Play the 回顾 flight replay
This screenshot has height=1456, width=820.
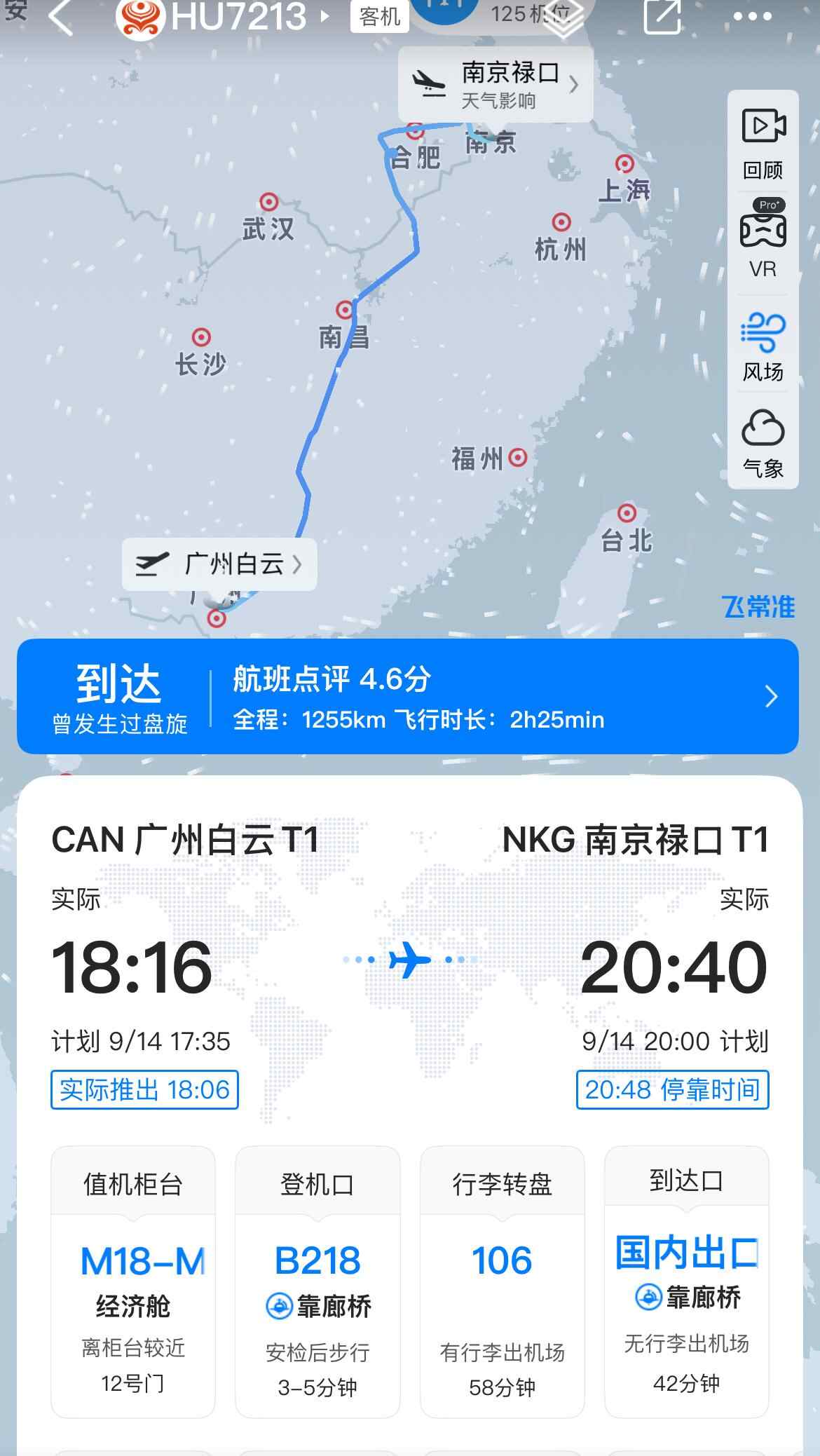click(763, 144)
